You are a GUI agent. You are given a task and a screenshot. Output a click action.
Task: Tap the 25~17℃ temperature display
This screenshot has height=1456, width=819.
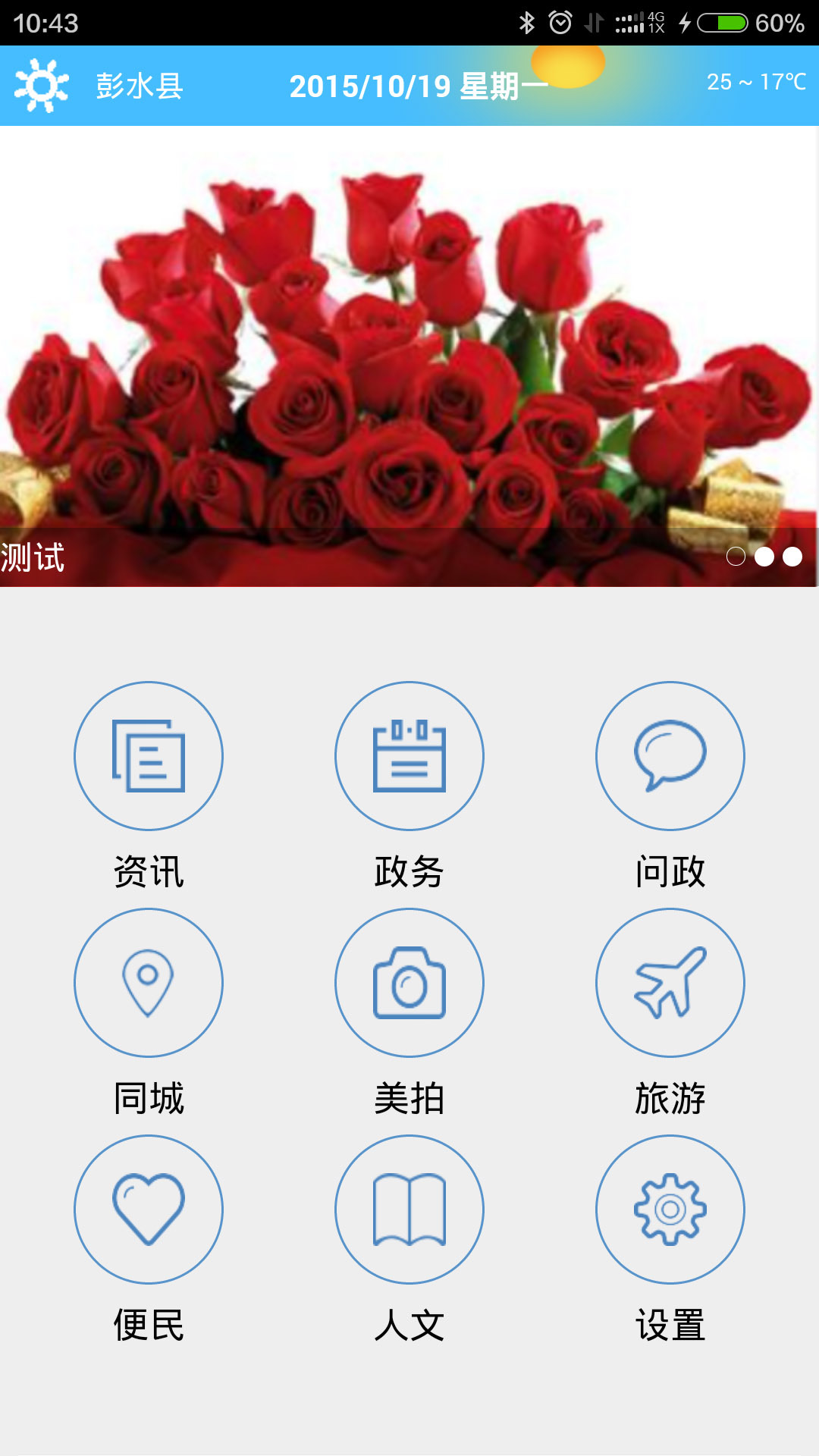(756, 80)
